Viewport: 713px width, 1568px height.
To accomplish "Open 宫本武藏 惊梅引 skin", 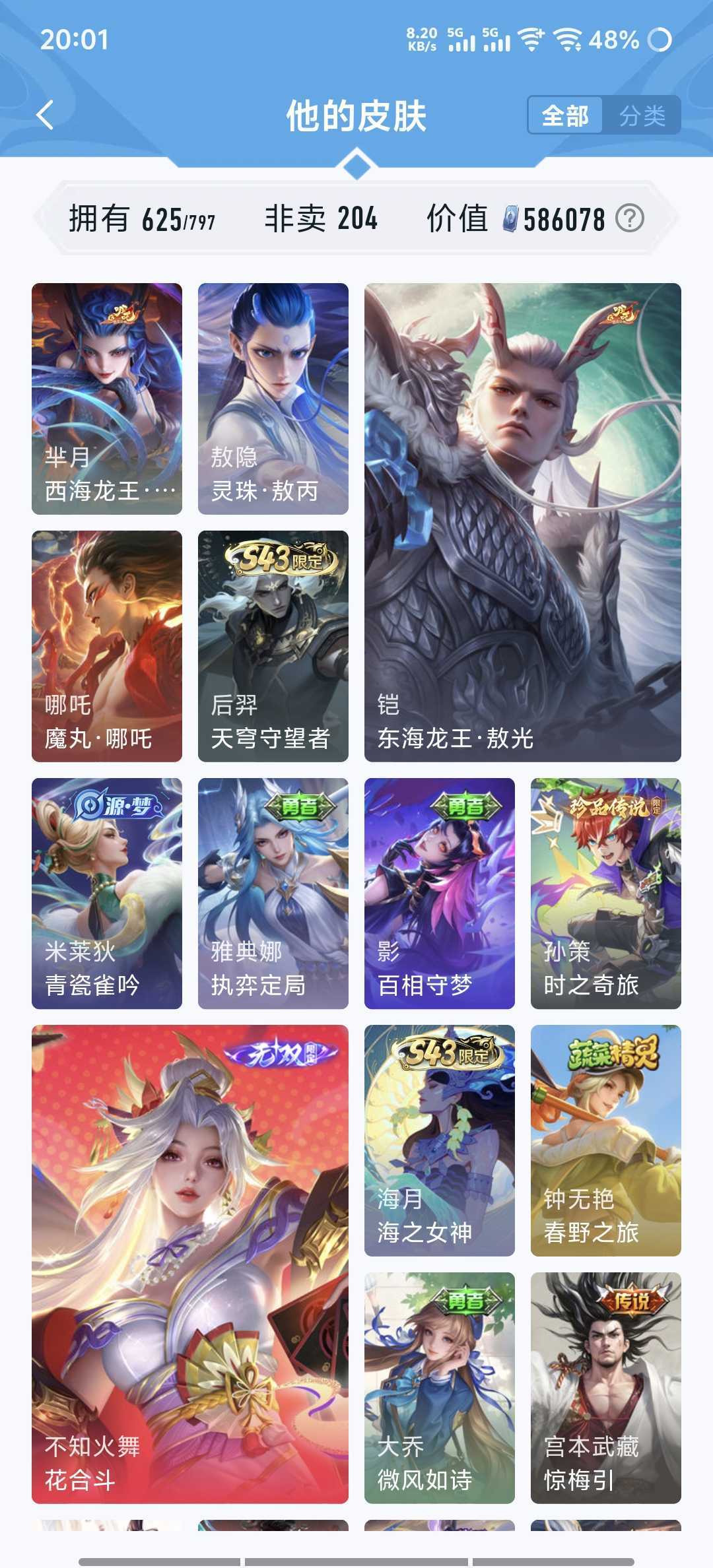I will [606, 1388].
